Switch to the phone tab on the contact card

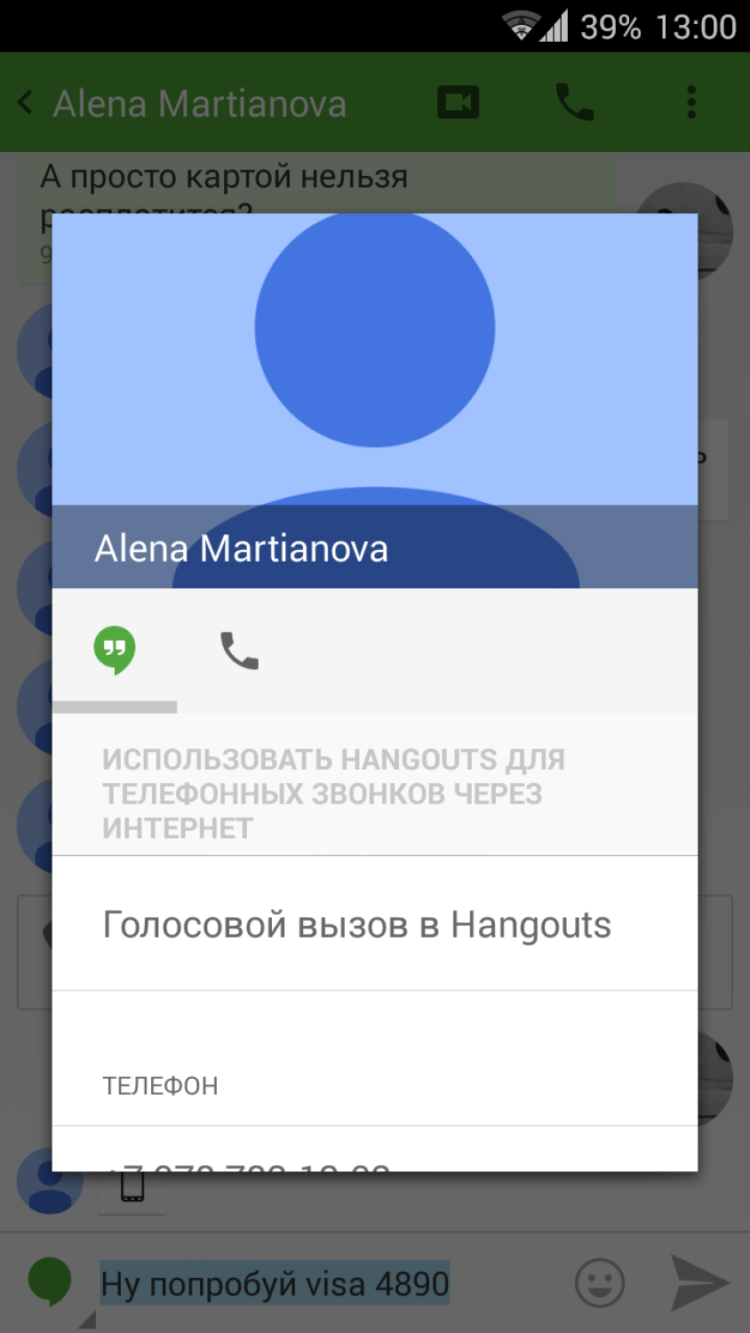[239, 649]
